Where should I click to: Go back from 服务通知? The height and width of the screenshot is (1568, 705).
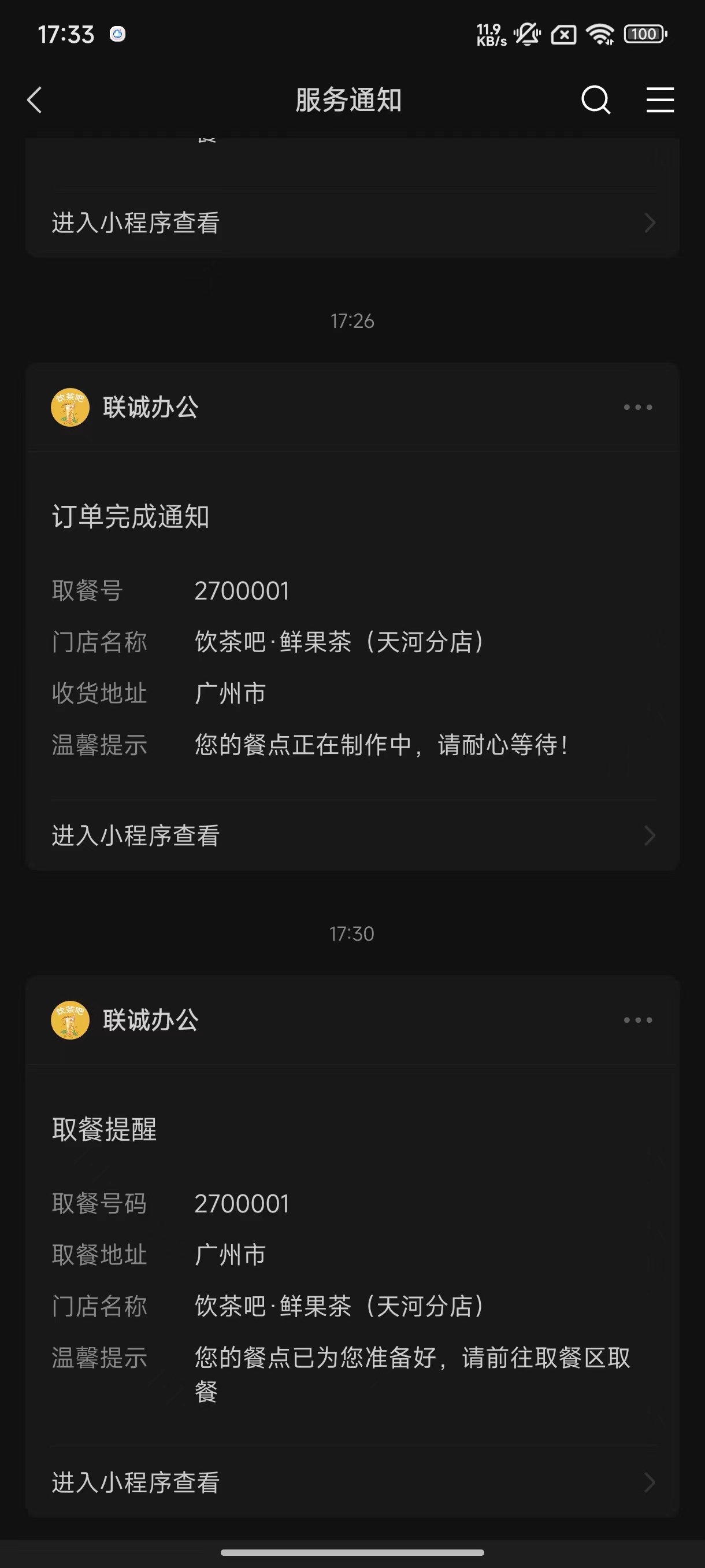pyautogui.click(x=35, y=100)
